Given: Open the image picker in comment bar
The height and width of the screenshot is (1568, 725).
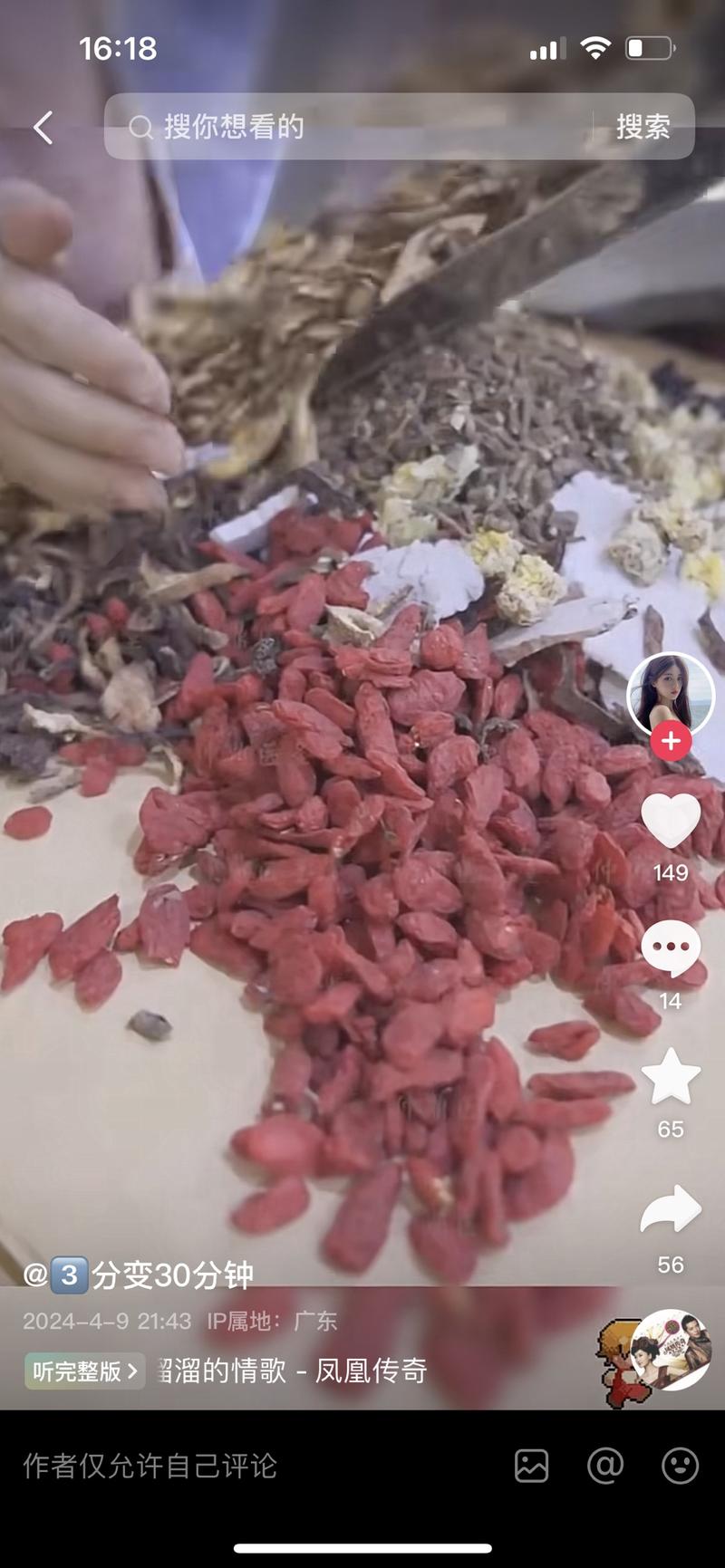Looking at the screenshot, I should click(x=532, y=1466).
